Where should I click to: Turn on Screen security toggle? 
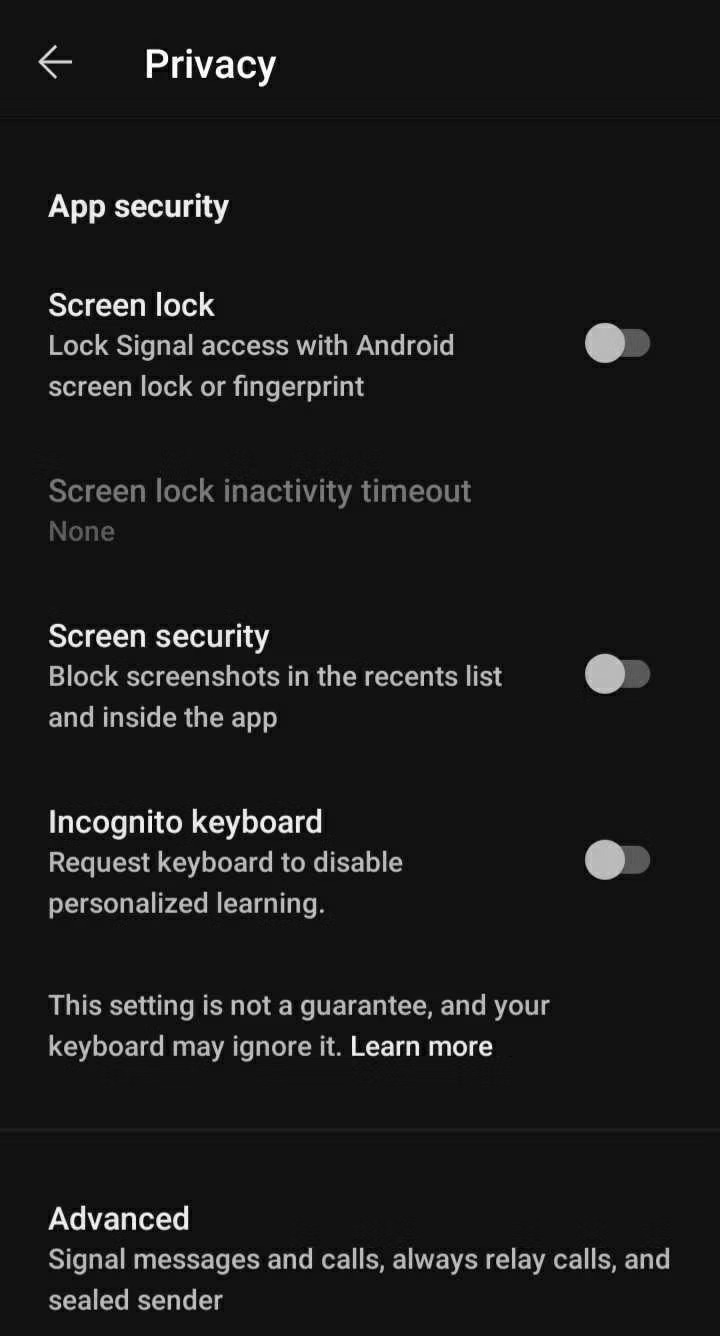617,674
